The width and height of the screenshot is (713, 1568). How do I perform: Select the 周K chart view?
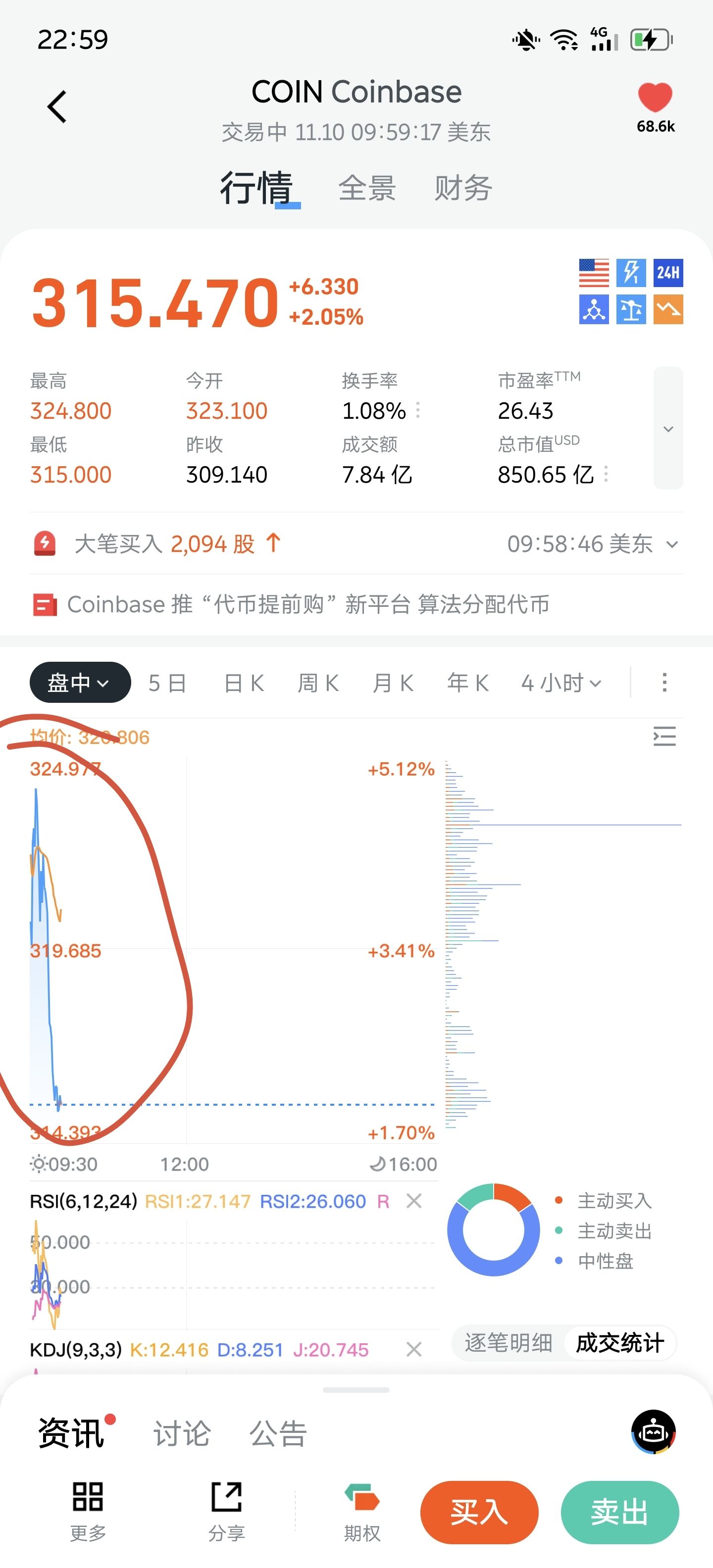tap(318, 683)
